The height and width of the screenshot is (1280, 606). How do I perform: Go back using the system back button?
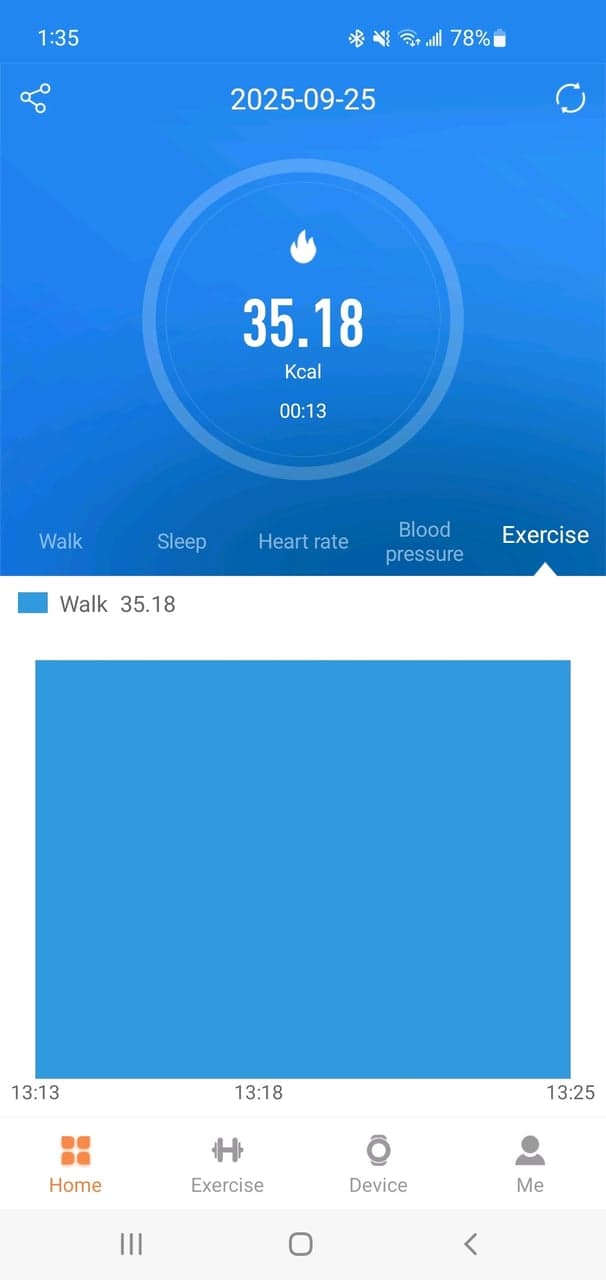(471, 1243)
